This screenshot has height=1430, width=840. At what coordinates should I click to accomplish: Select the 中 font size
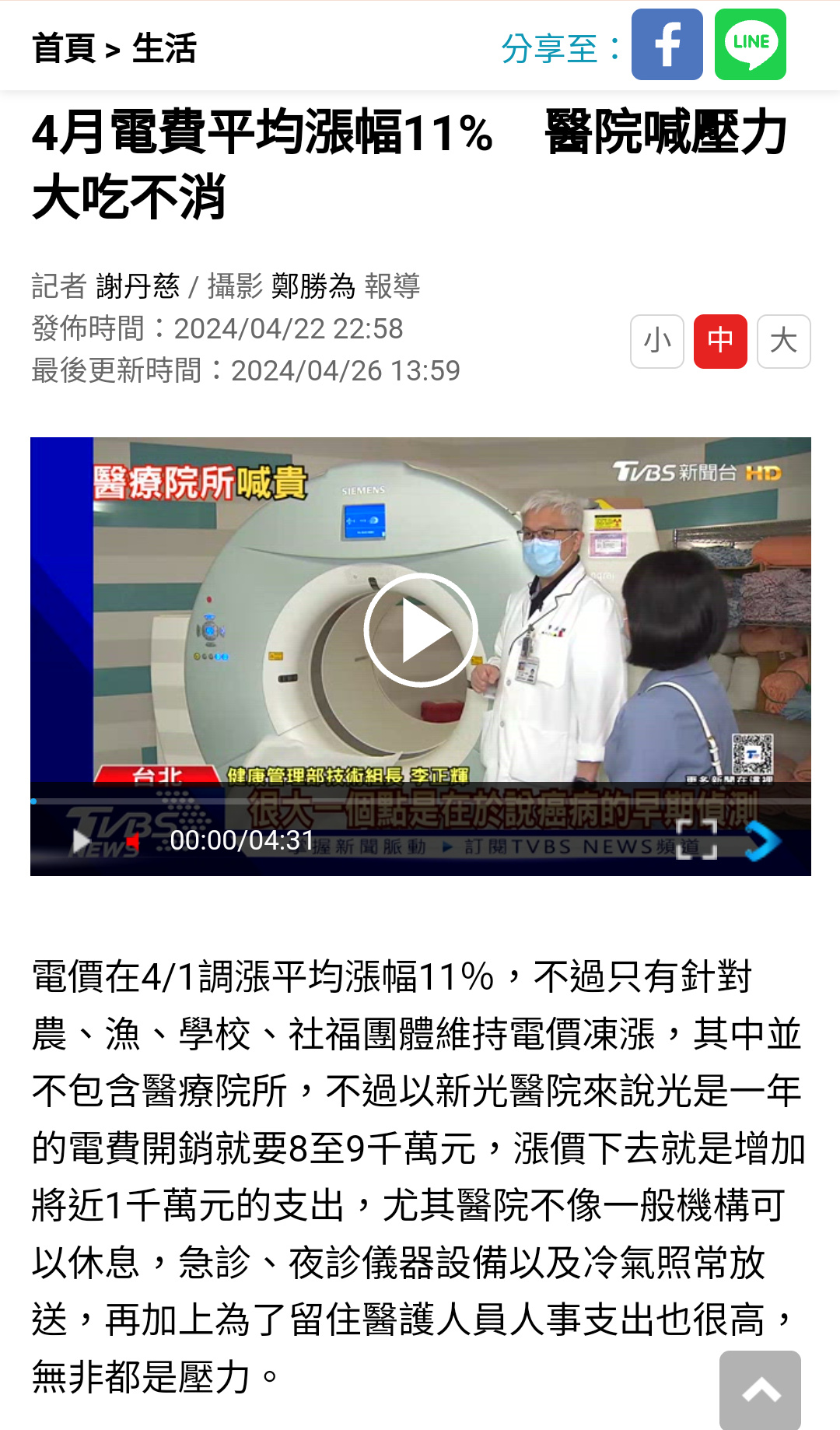pyautogui.click(x=720, y=341)
